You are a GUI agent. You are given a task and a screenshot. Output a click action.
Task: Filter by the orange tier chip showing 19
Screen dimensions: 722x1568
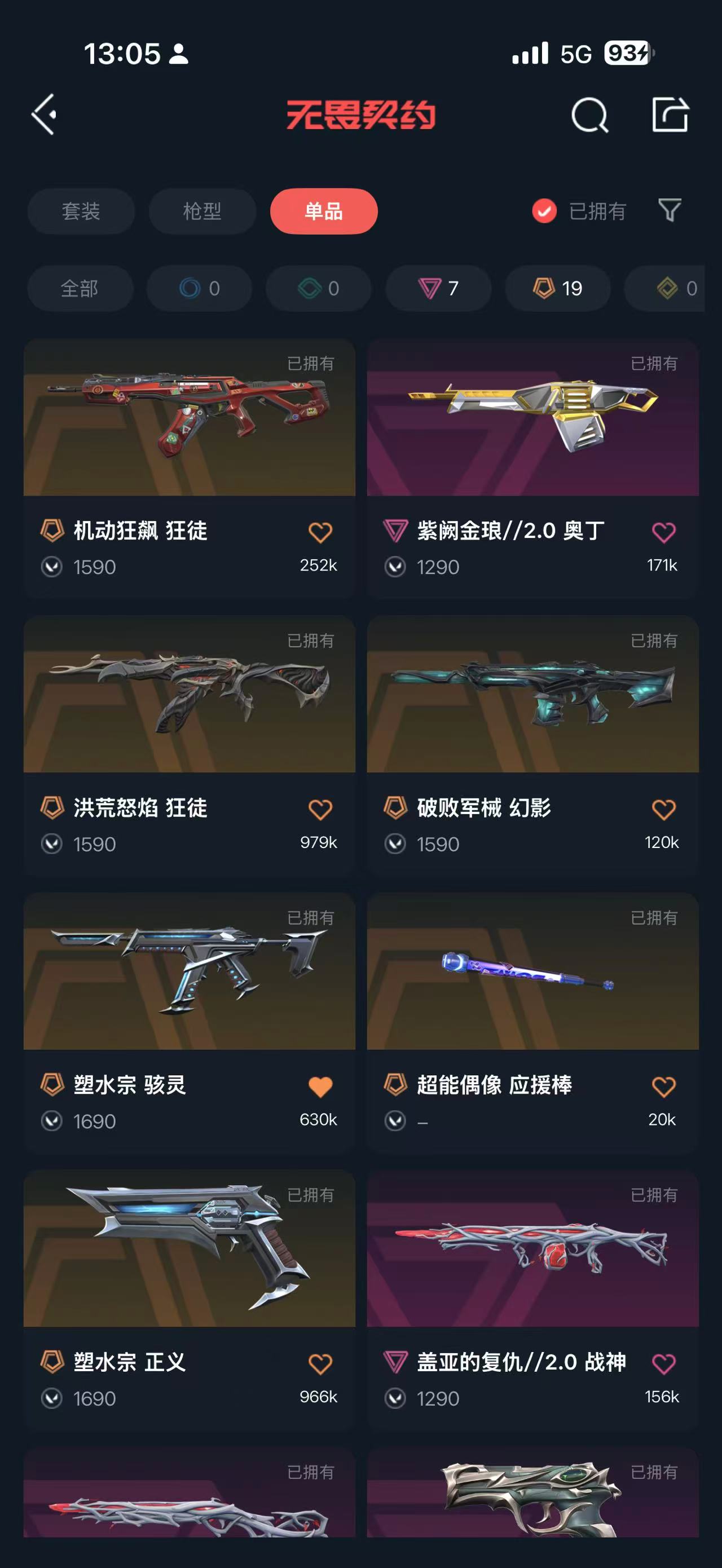[558, 289]
